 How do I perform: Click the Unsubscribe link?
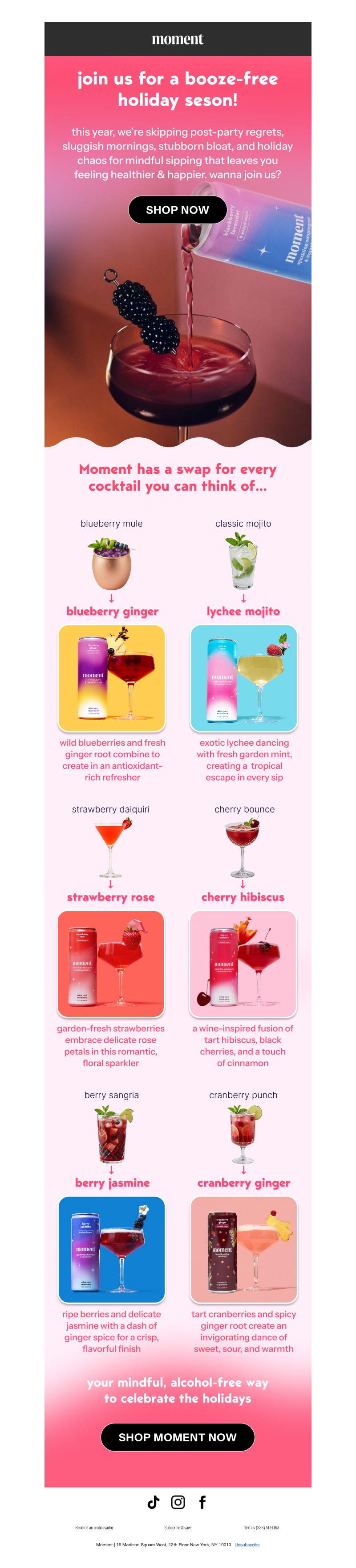247,1544
